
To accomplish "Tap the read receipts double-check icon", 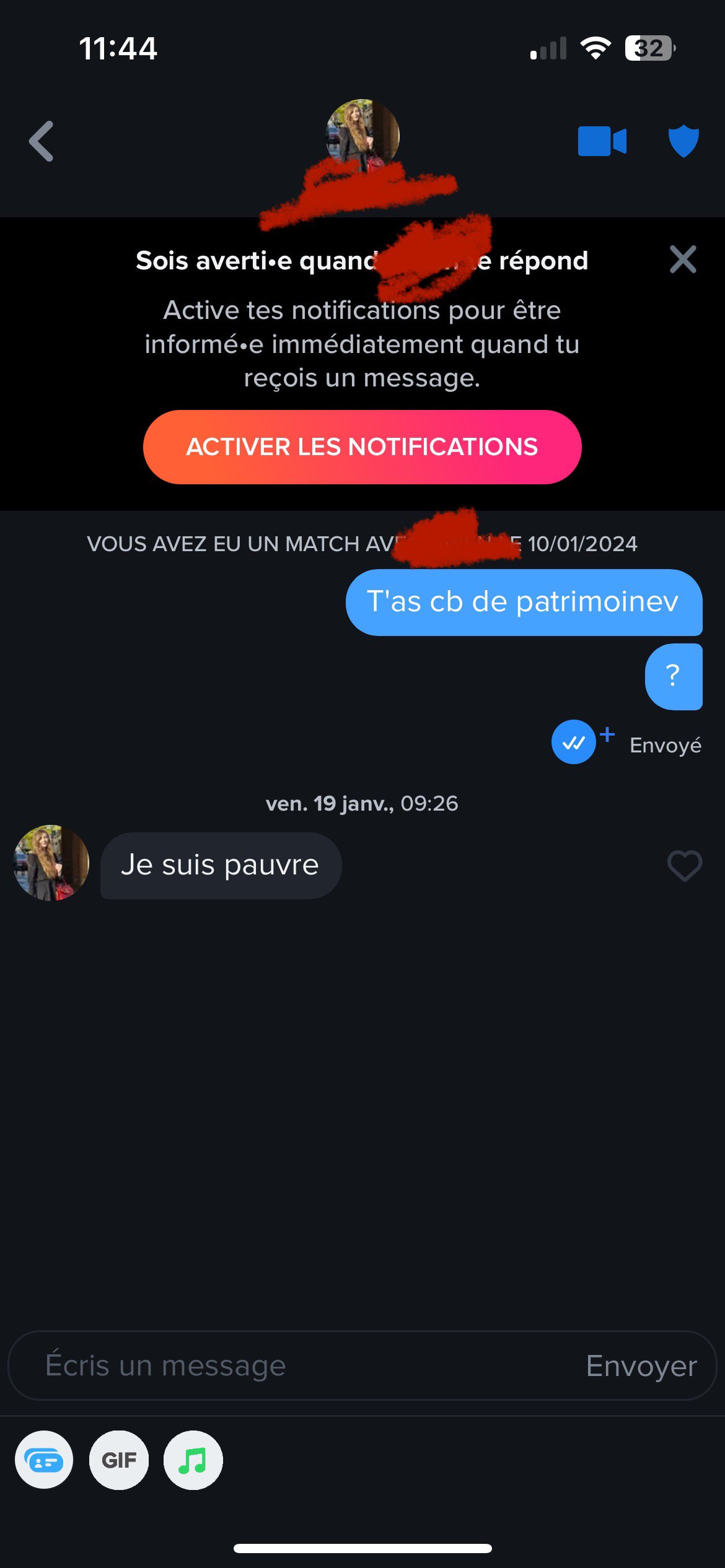I will point(574,742).
